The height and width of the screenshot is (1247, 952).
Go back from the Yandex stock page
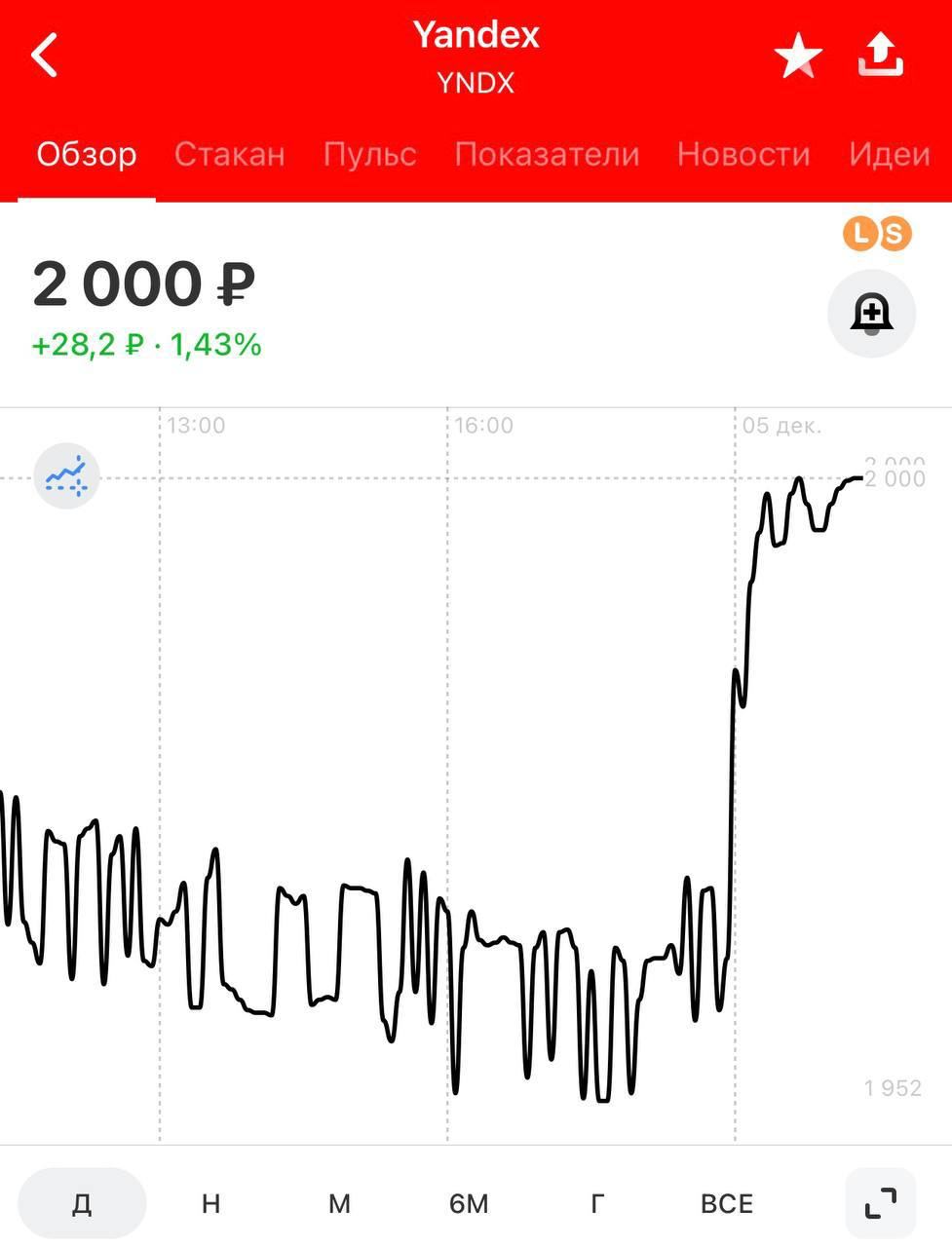click(x=45, y=55)
